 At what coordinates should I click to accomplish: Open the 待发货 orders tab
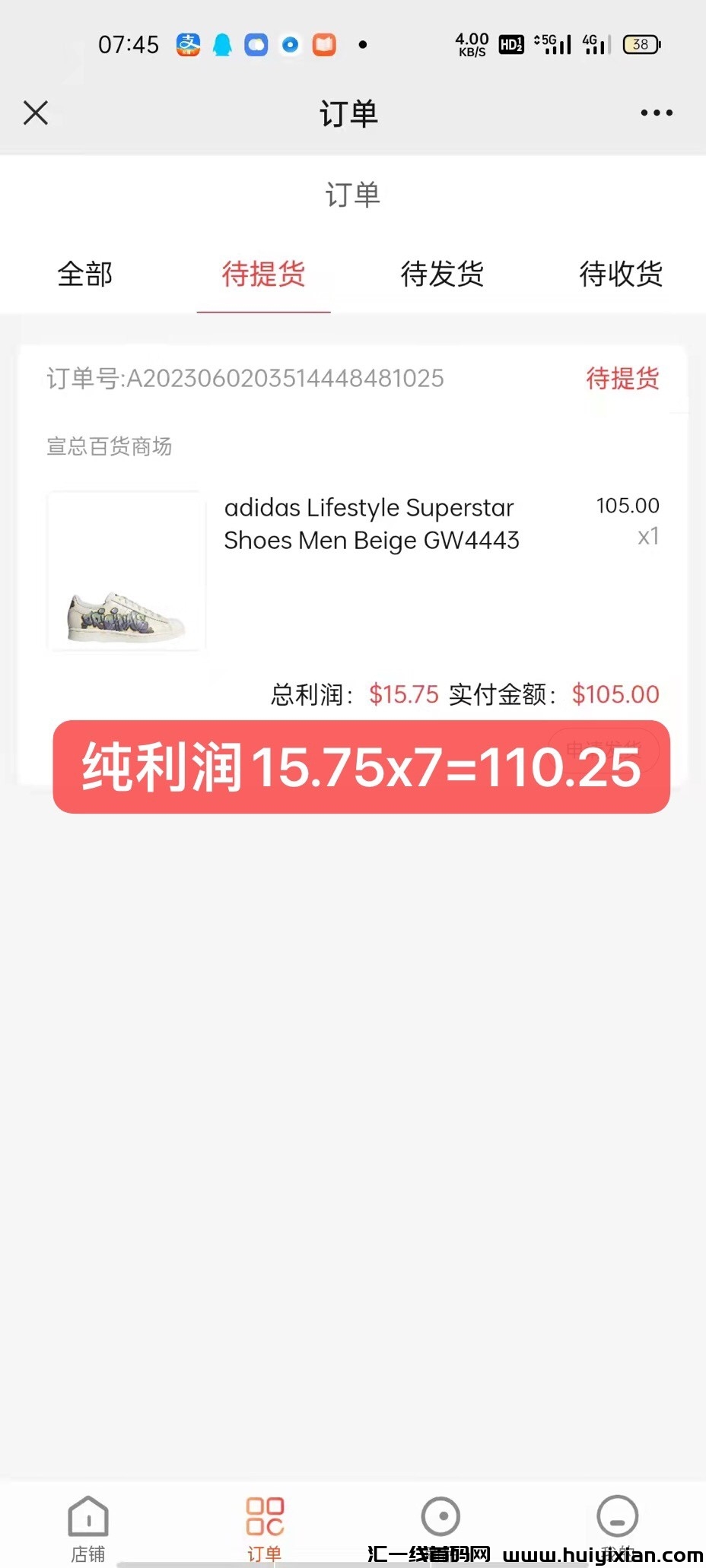coord(441,275)
